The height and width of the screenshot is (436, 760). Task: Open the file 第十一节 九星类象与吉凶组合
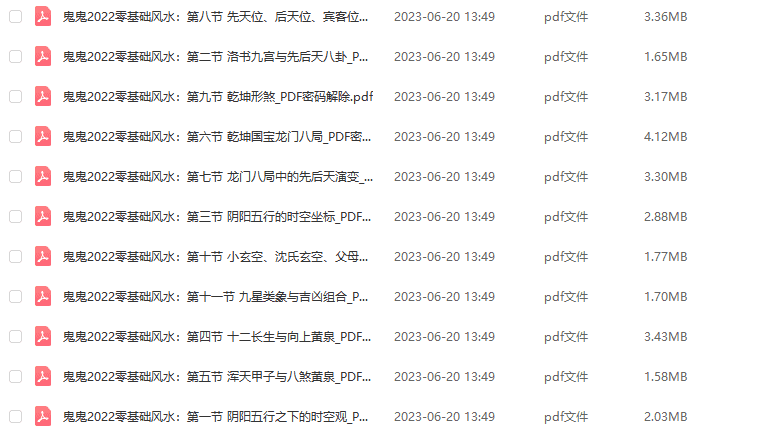(x=215, y=297)
